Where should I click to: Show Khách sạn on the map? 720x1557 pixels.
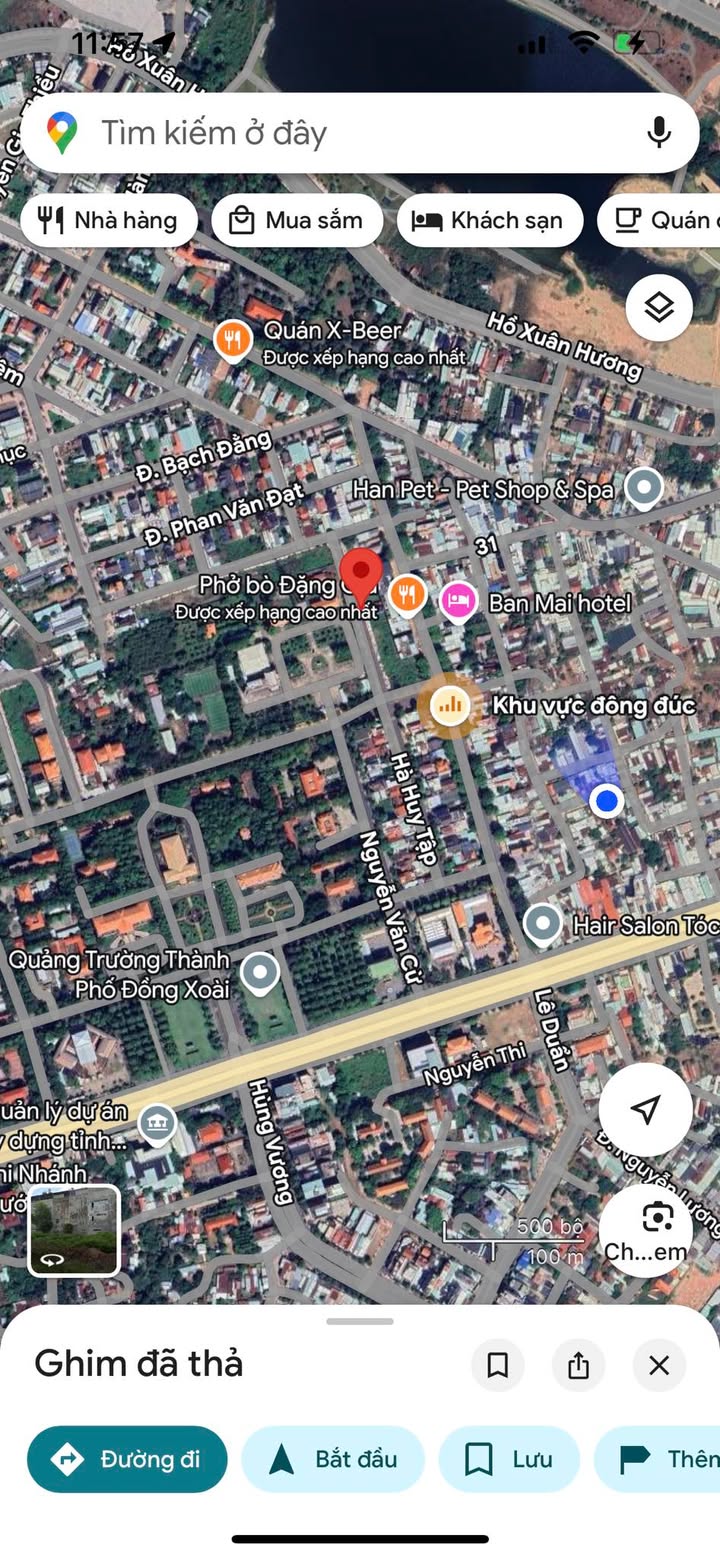pyautogui.click(x=490, y=220)
